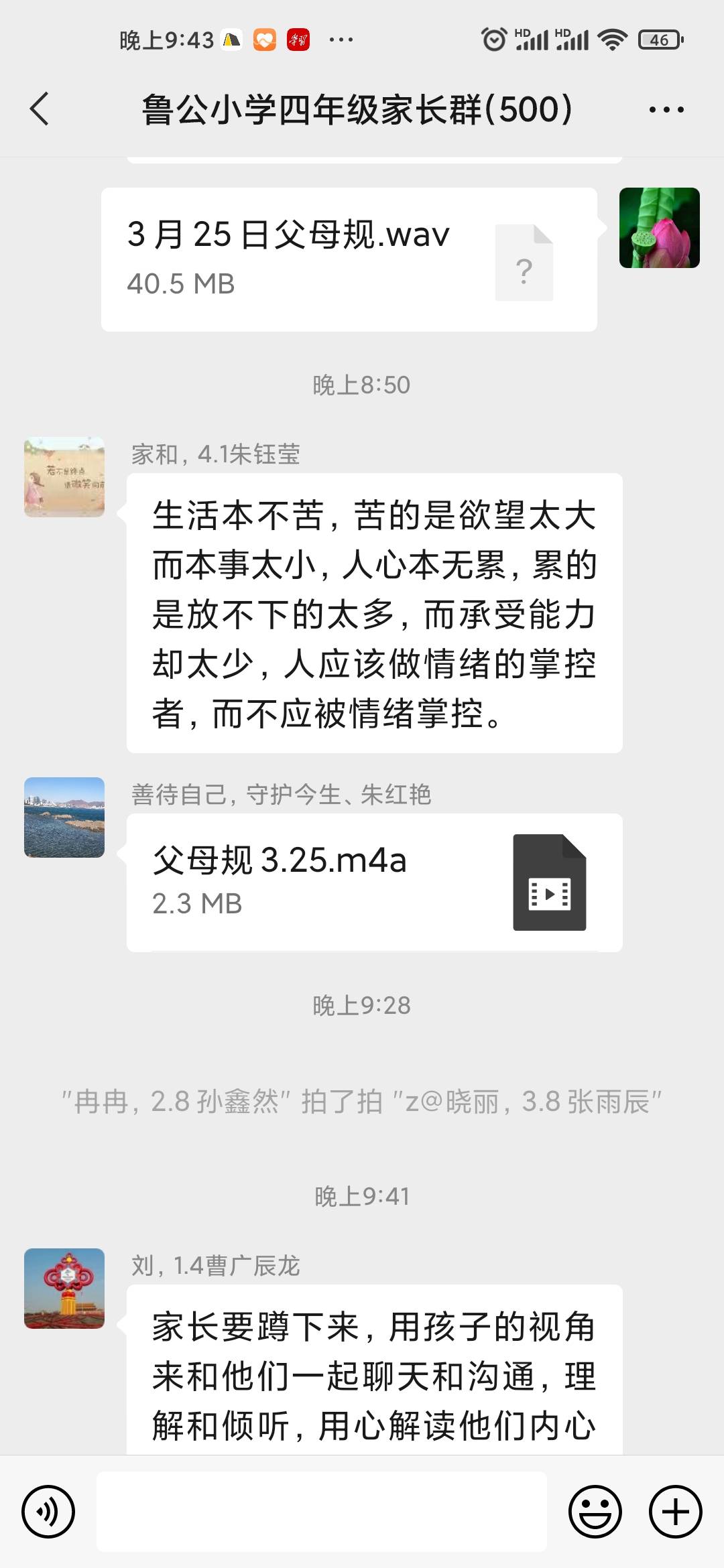Tap the back arrow to exit chat
This screenshot has height=1568, width=724.
click(40, 107)
